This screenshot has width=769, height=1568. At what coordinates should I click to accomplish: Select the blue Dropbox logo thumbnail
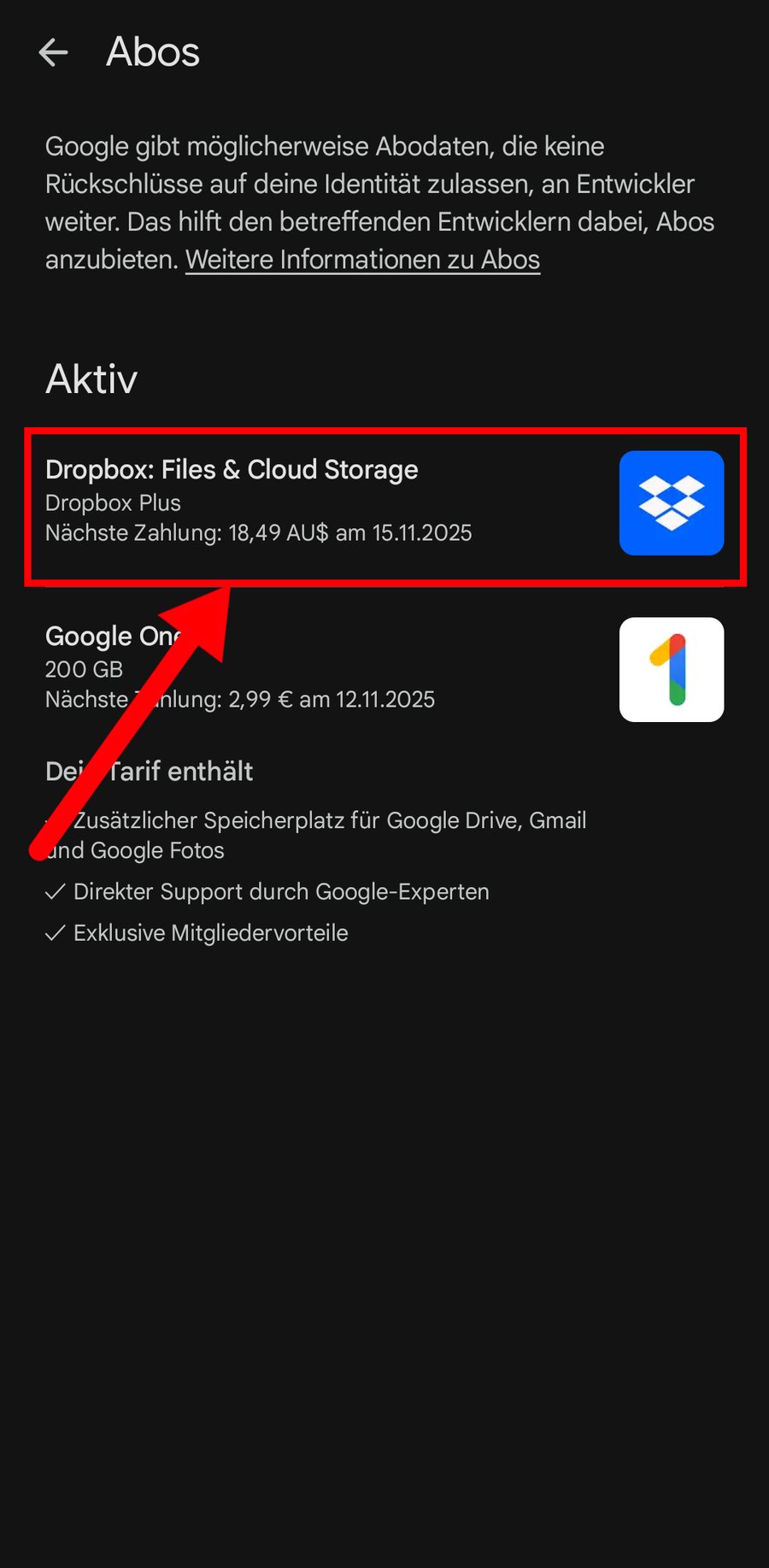pos(672,503)
